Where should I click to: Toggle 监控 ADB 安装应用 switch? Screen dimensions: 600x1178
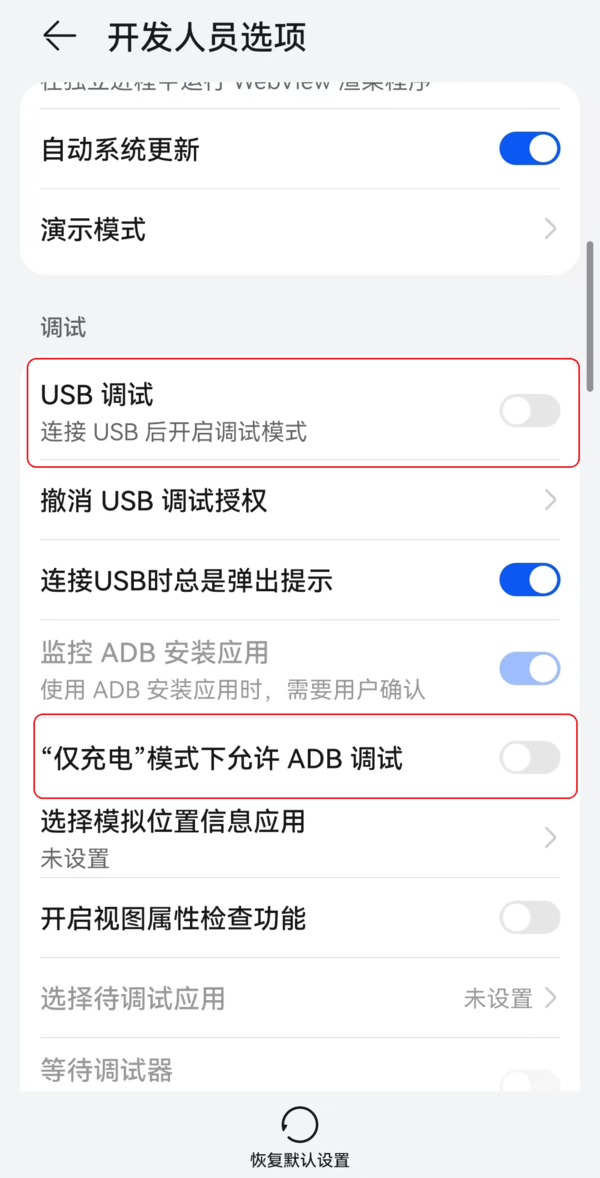tap(529, 668)
